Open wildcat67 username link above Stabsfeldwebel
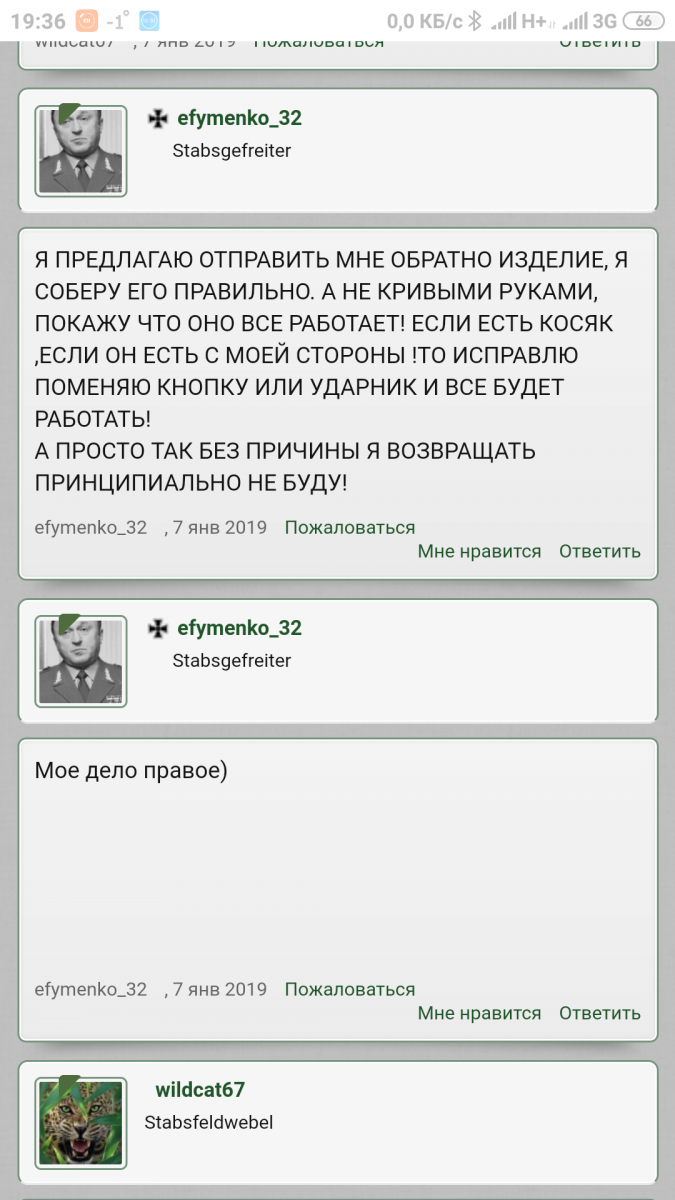The image size is (675, 1200). [200, 1089]
